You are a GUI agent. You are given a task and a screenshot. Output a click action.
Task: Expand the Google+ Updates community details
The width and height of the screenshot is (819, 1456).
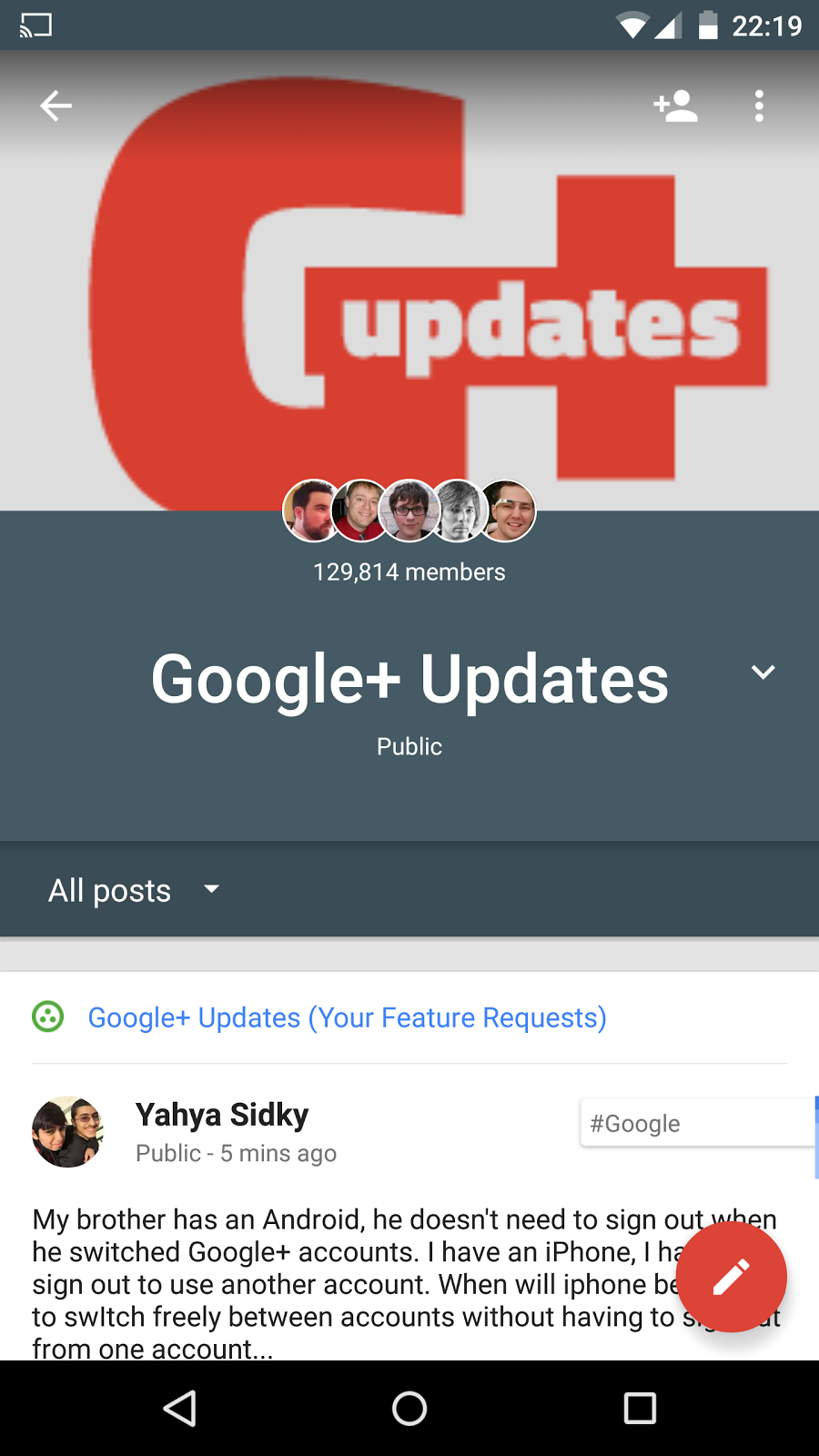point(763,672)
